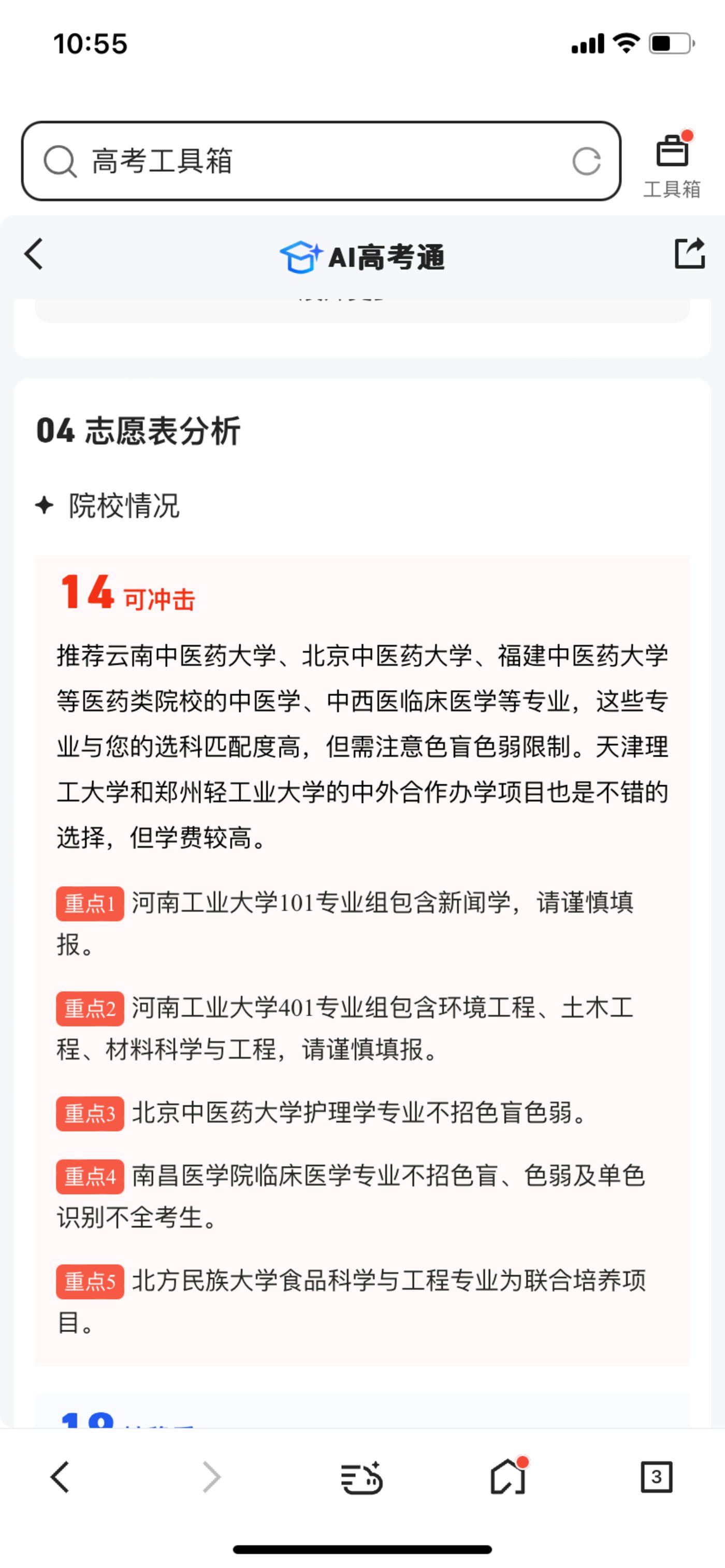The width and height of the screenshot is (725, 1568).
Task: Open the tab switcher showing 3 tabs
Action: click(656, 1477)
